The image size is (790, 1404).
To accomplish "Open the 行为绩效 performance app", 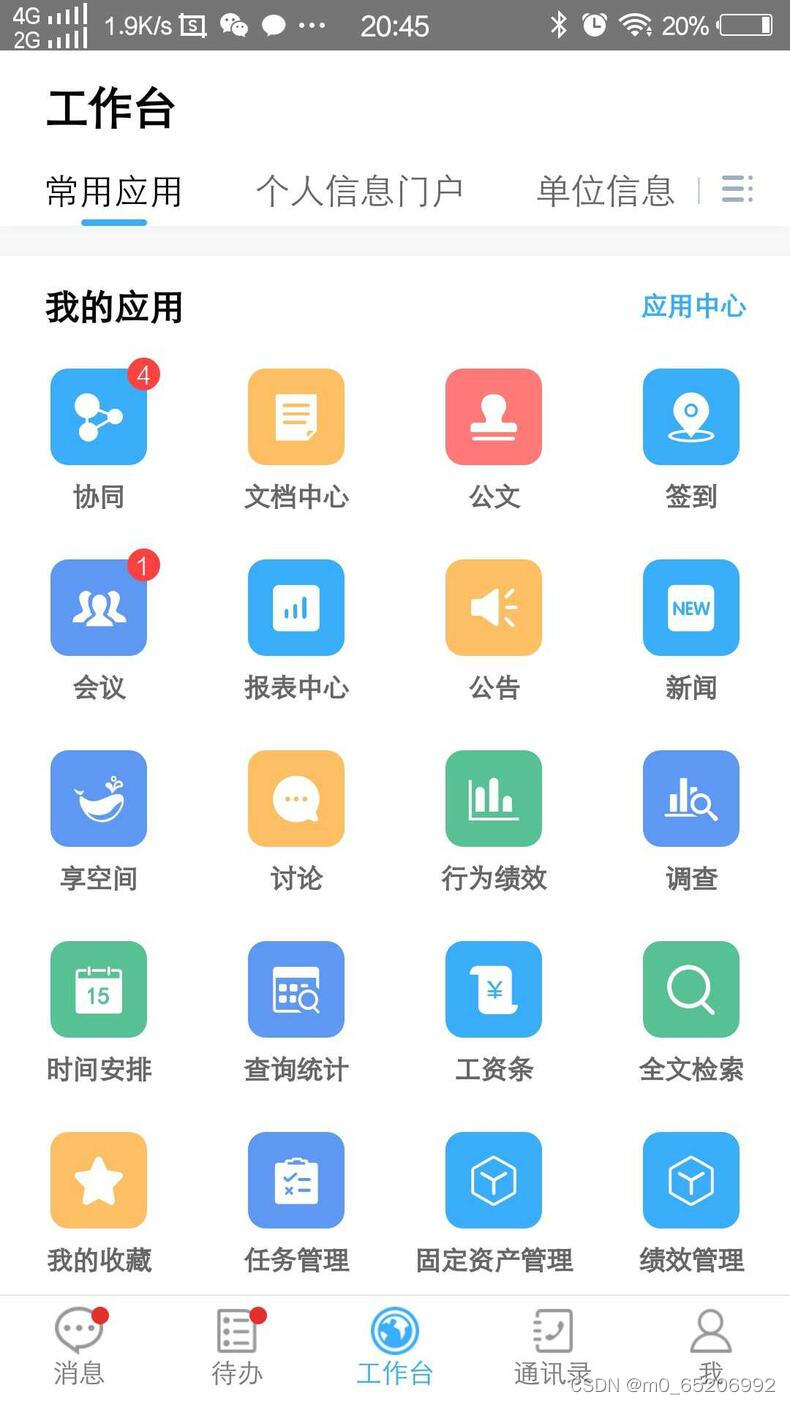I will click(x=493, y=798).
